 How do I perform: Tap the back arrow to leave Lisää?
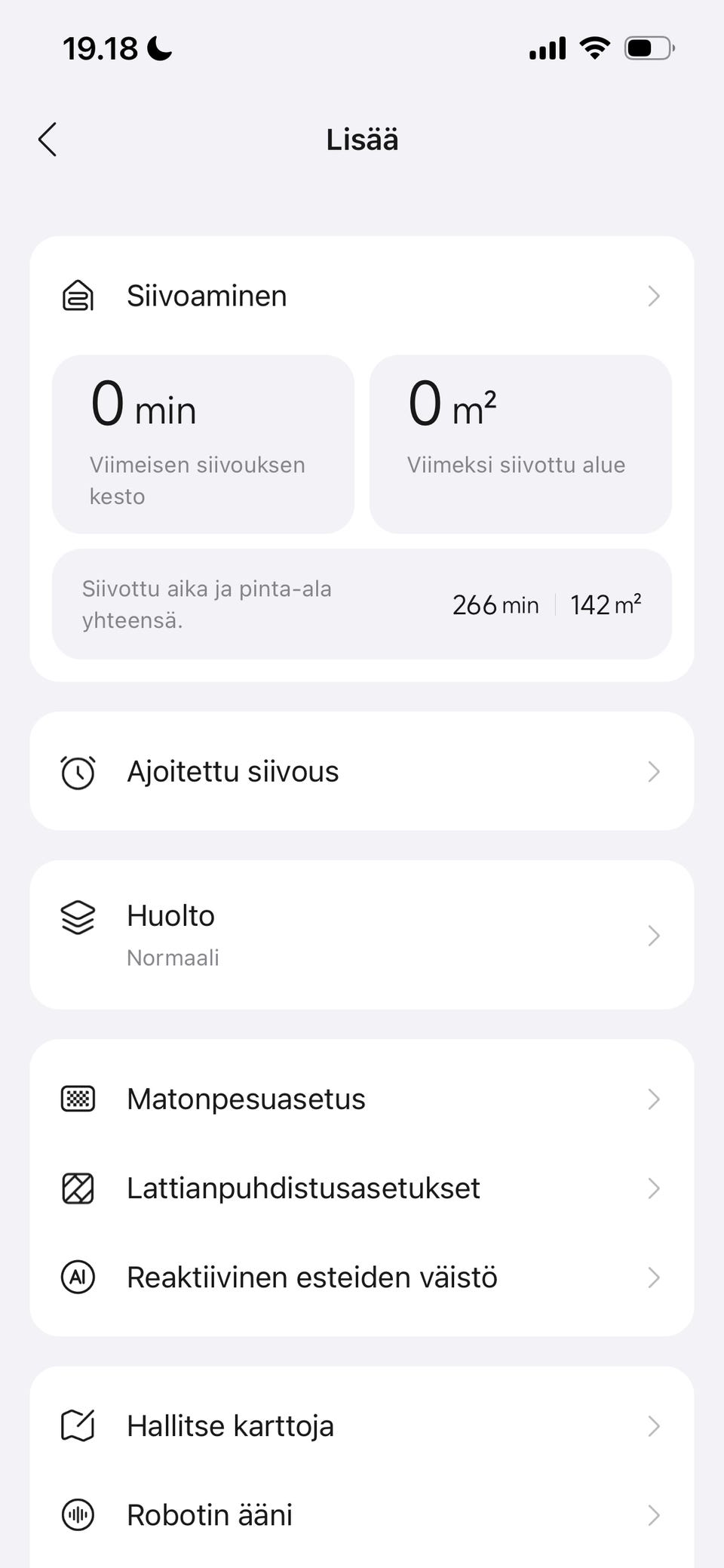click(48, 140)
